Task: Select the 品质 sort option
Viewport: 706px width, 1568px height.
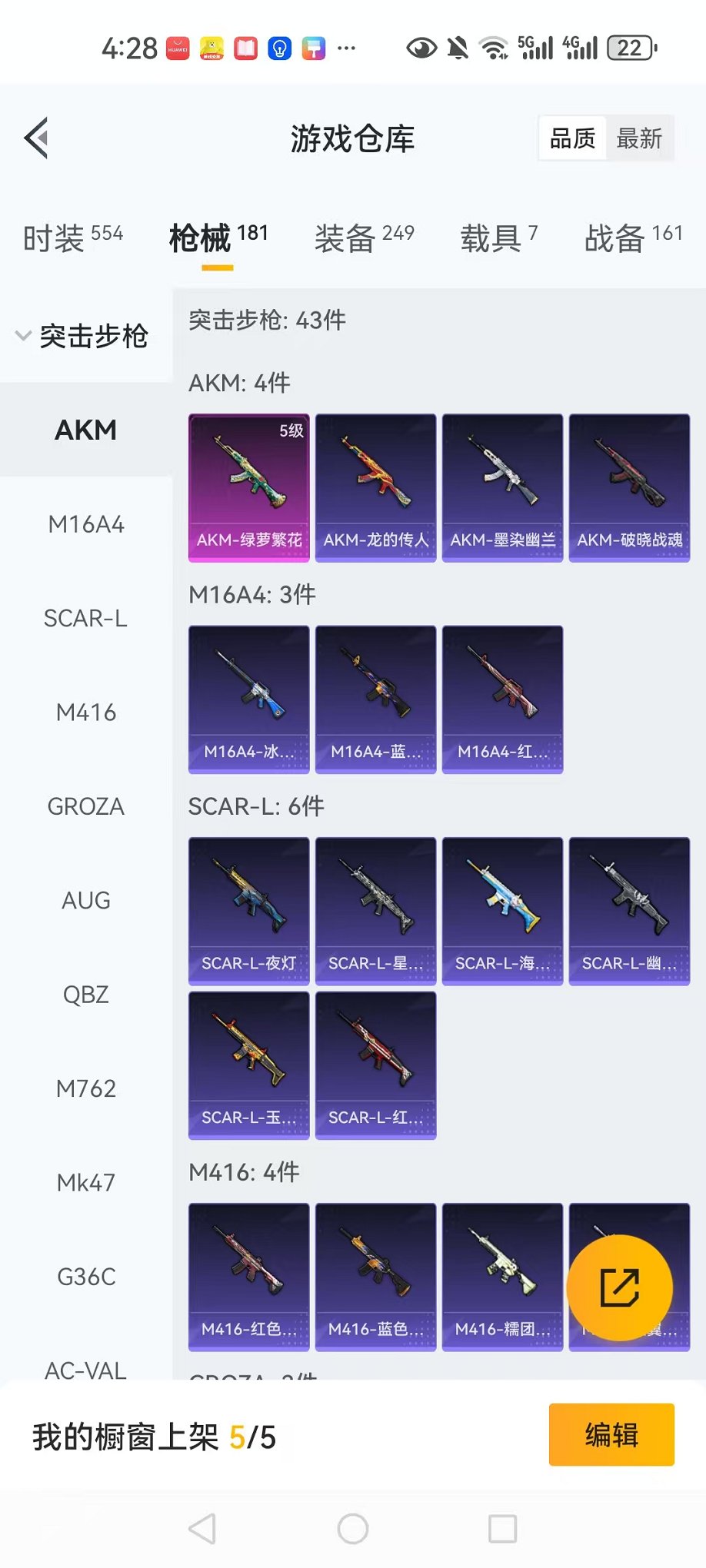Action: [573, 139]
